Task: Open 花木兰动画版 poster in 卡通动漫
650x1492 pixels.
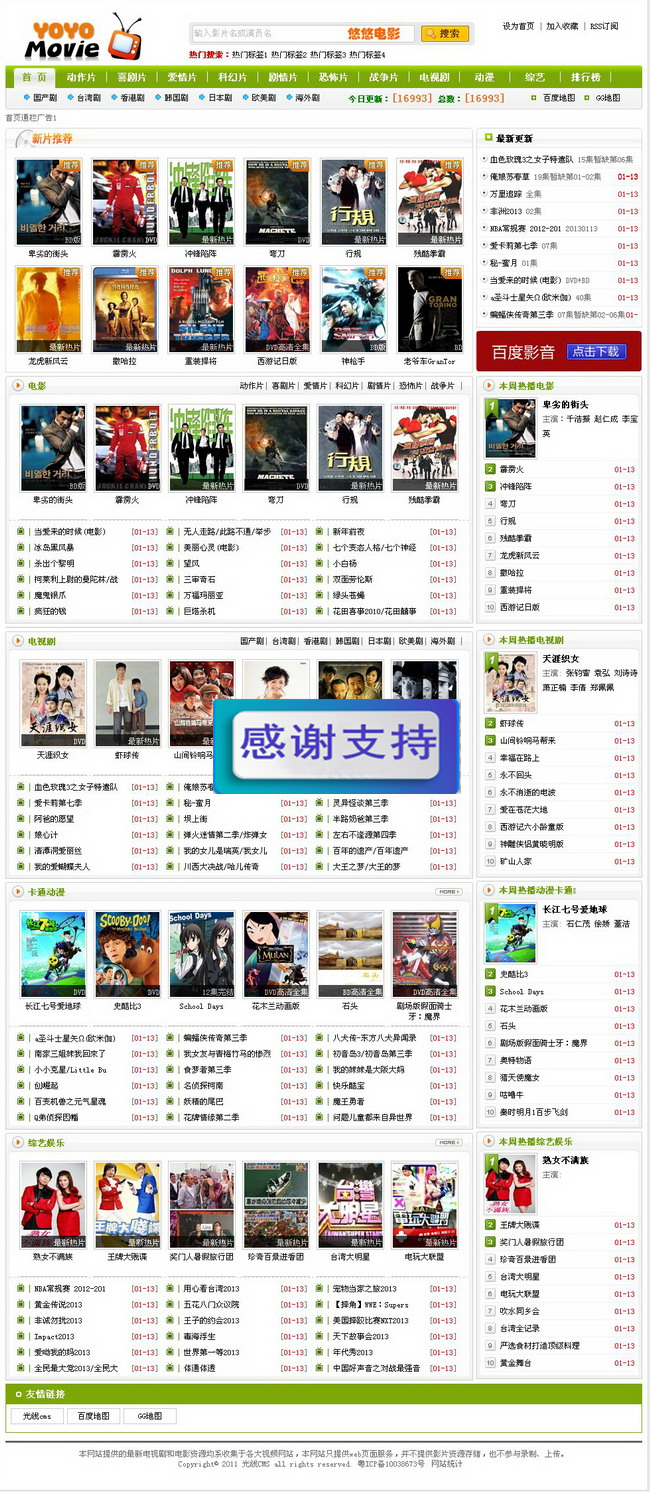Action: coord(275,954)
